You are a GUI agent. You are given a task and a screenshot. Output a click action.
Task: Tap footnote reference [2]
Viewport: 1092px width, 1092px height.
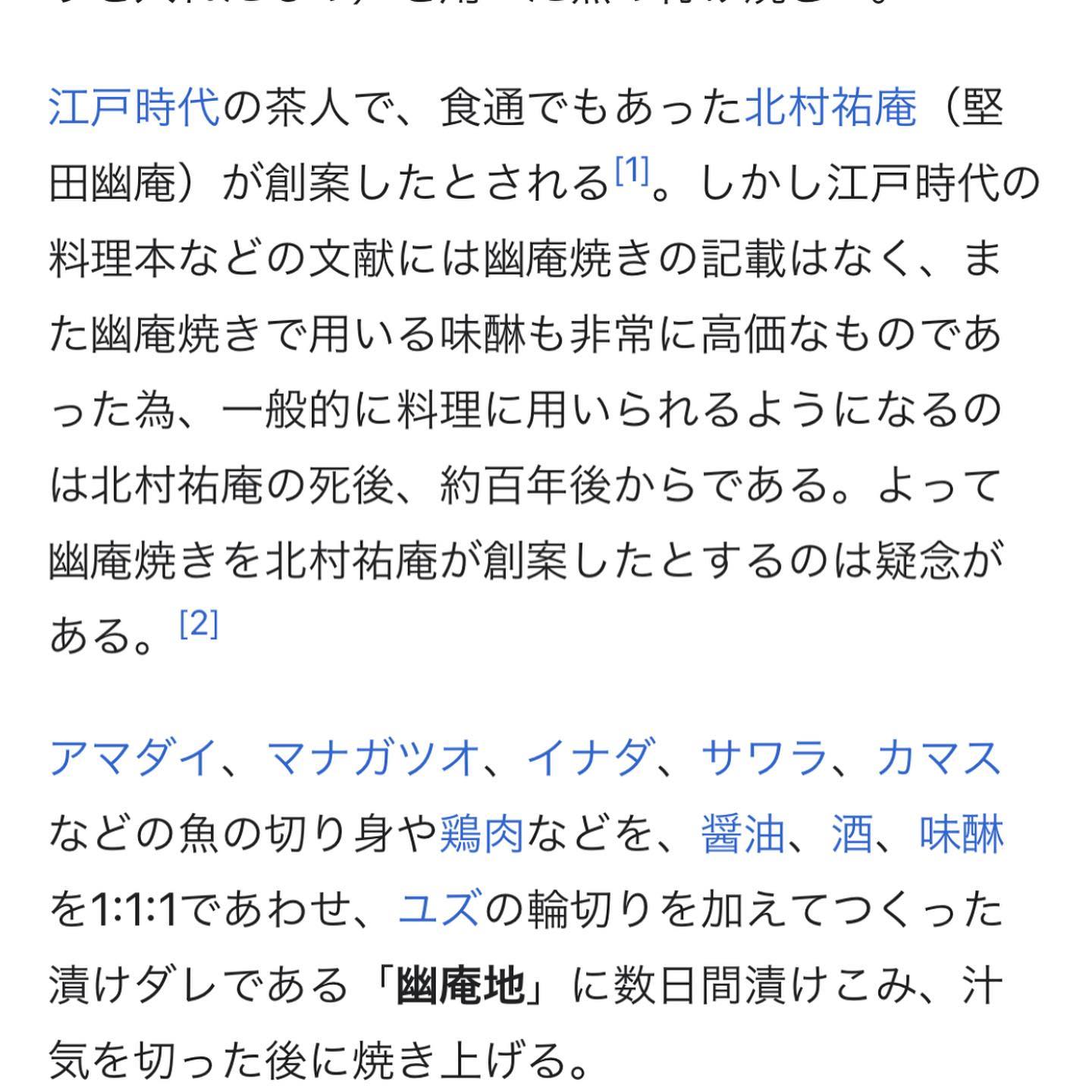(199, 624)
